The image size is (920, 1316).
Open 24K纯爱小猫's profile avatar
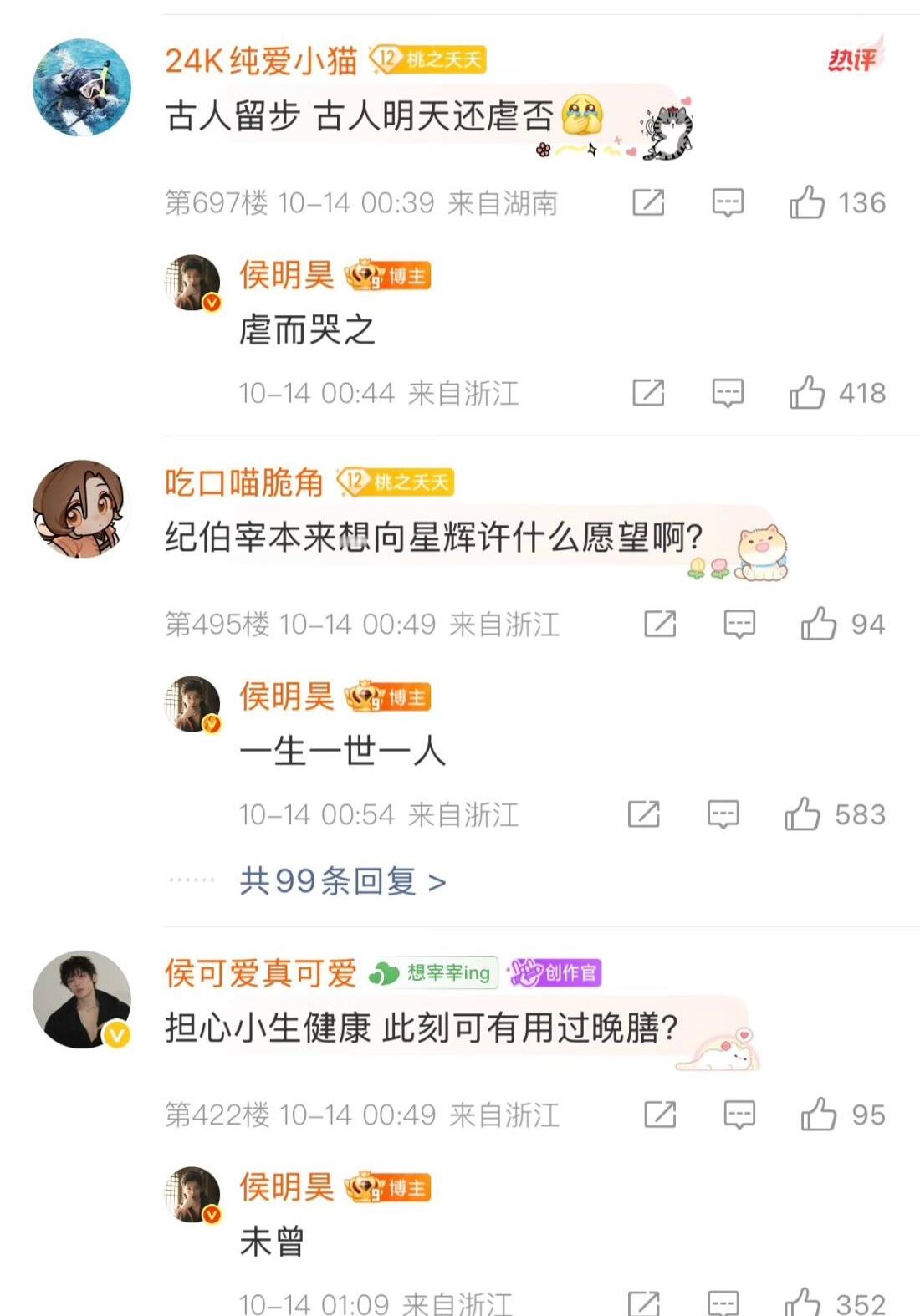82,87
